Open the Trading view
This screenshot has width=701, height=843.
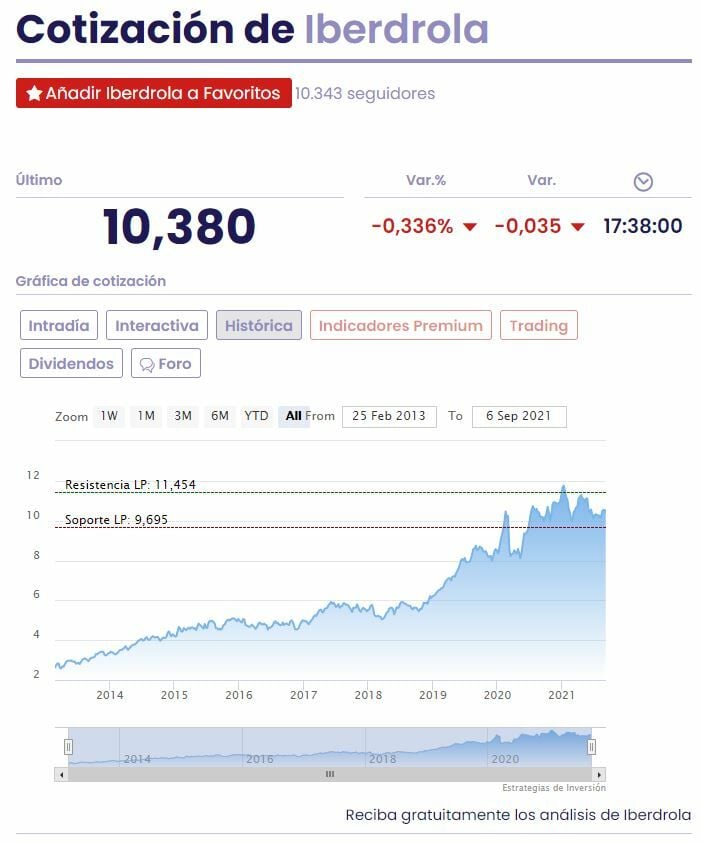[538, 325]
